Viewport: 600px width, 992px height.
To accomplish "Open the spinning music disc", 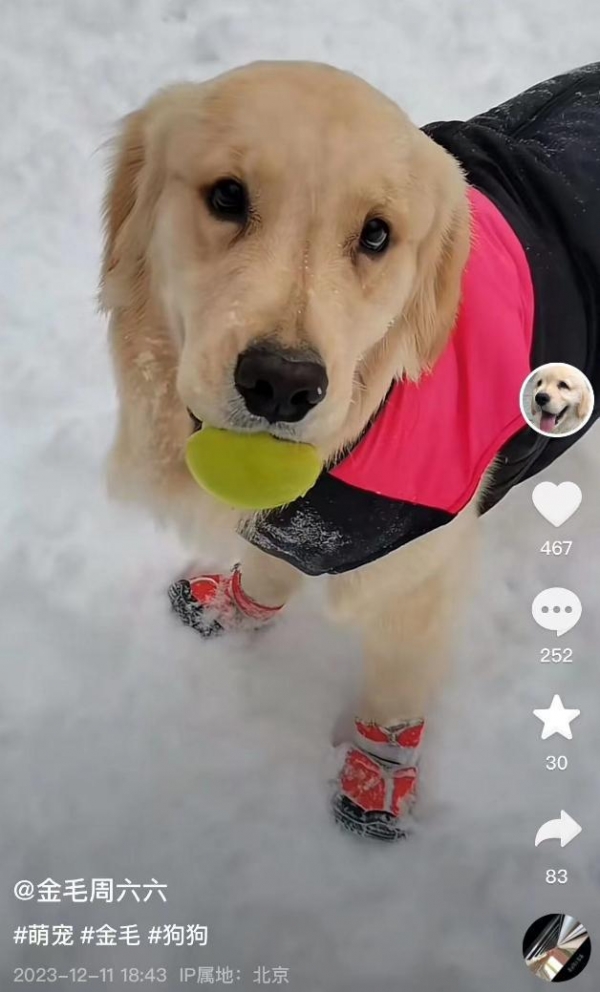I will (556, 947).
